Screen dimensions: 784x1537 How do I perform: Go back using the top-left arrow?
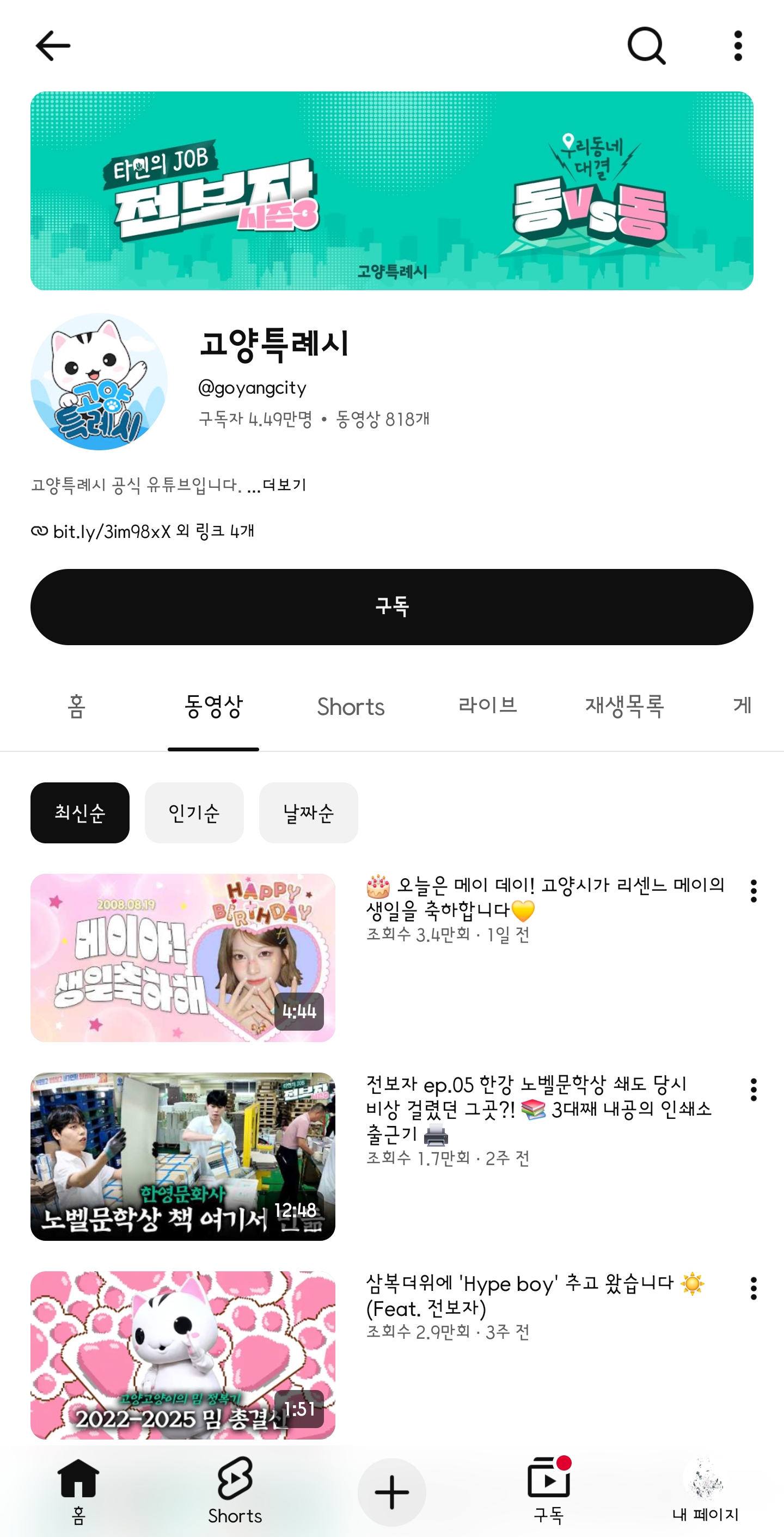click(x=52, y=46)
